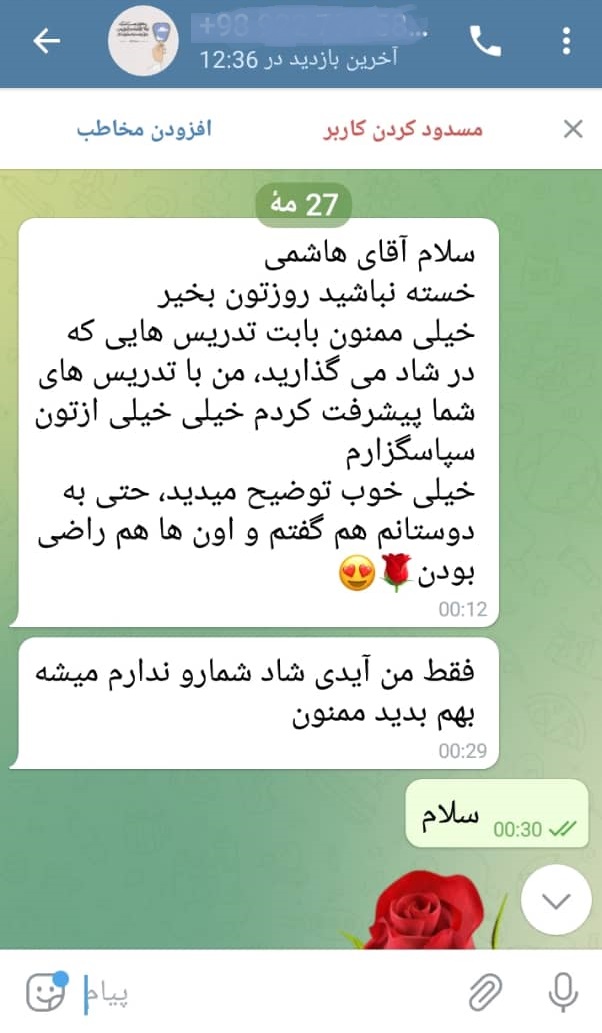Image resolution: width=602 pixels, height=1033 pixels.
Task: Add contact with افزودن مخاطب
Action: (x=144, y=128)
